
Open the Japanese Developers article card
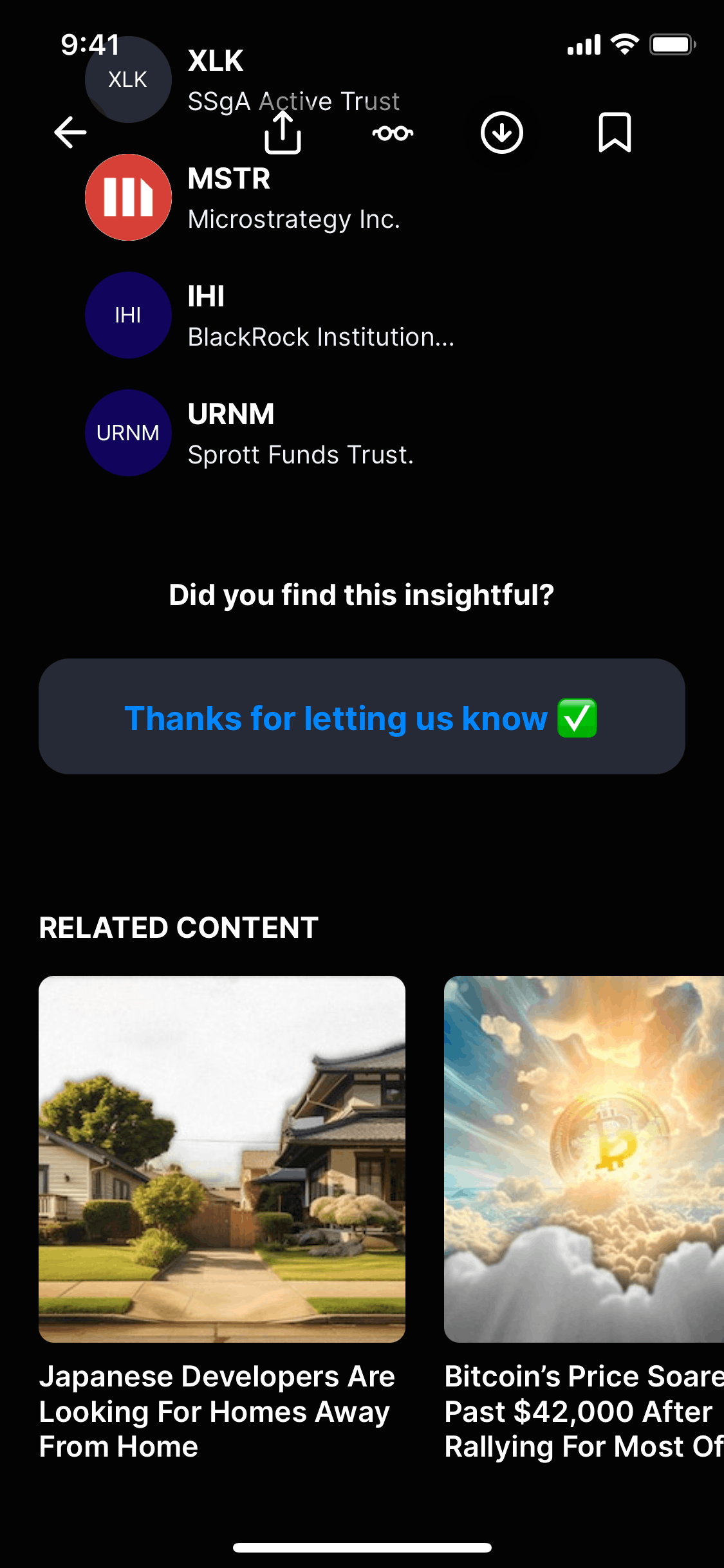tap(222, 1220)
